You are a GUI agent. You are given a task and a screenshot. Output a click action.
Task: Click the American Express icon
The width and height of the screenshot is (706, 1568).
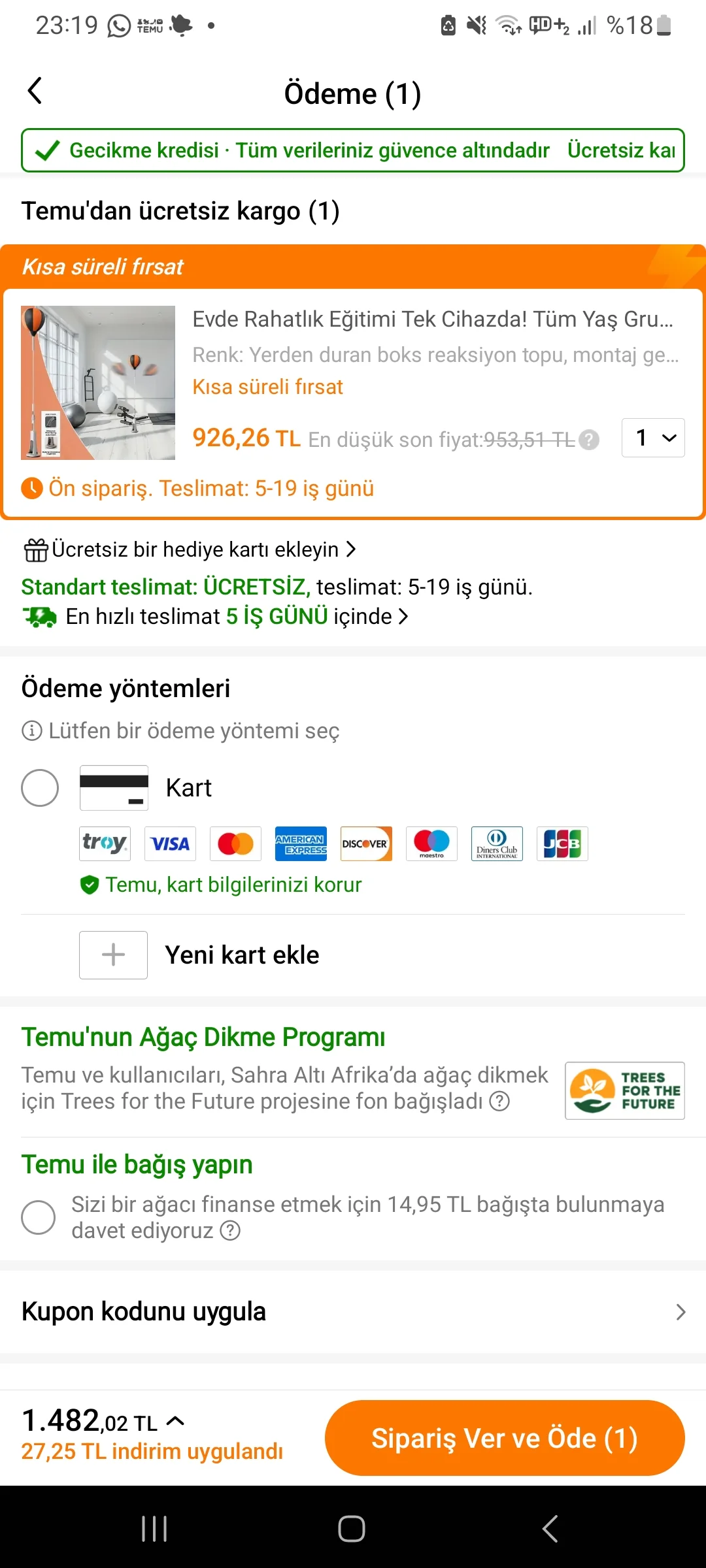click(301, 843)
